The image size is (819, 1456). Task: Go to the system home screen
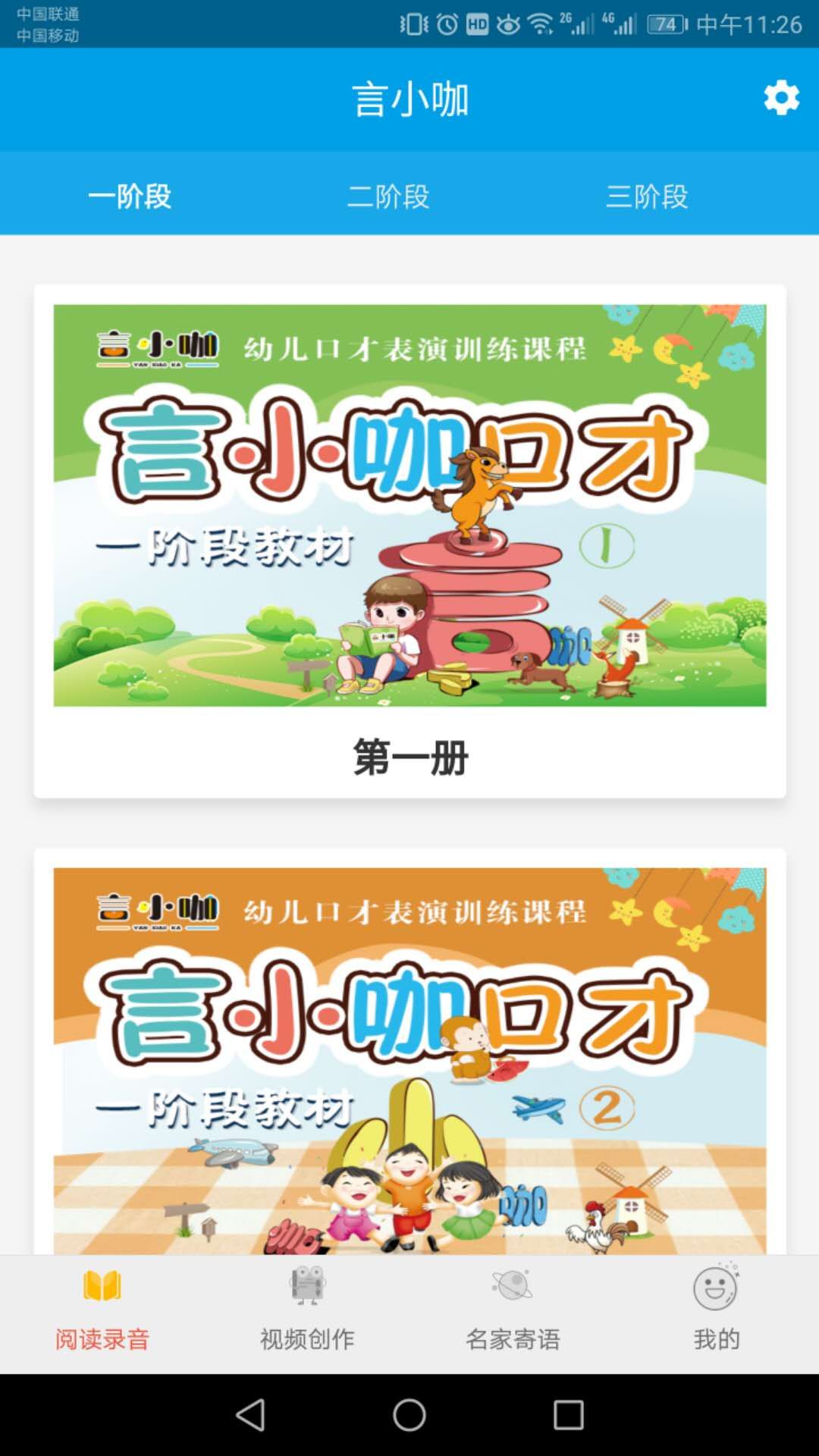pos(409,1415)
